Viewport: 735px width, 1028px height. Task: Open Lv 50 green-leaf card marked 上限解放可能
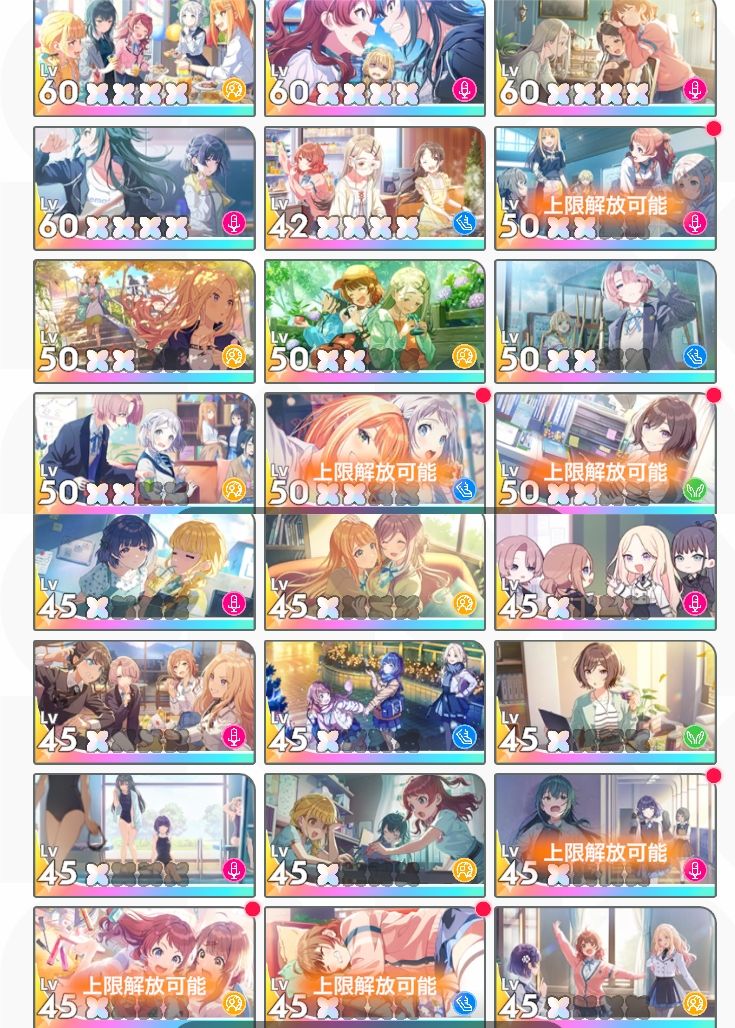(x=604, y=452)
